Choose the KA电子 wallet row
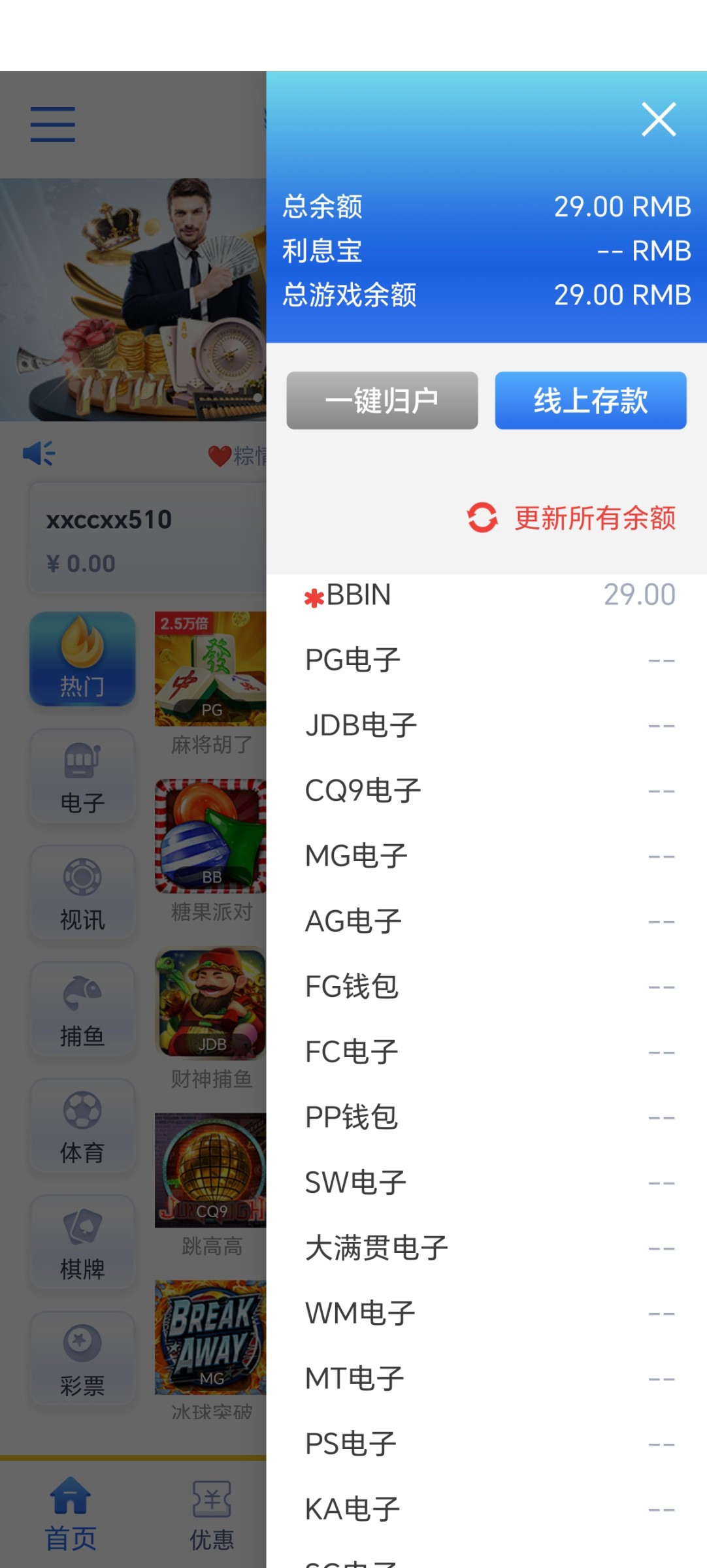Image resolution: width=707 pixels, height=1568 pixels. [486, 1509]
